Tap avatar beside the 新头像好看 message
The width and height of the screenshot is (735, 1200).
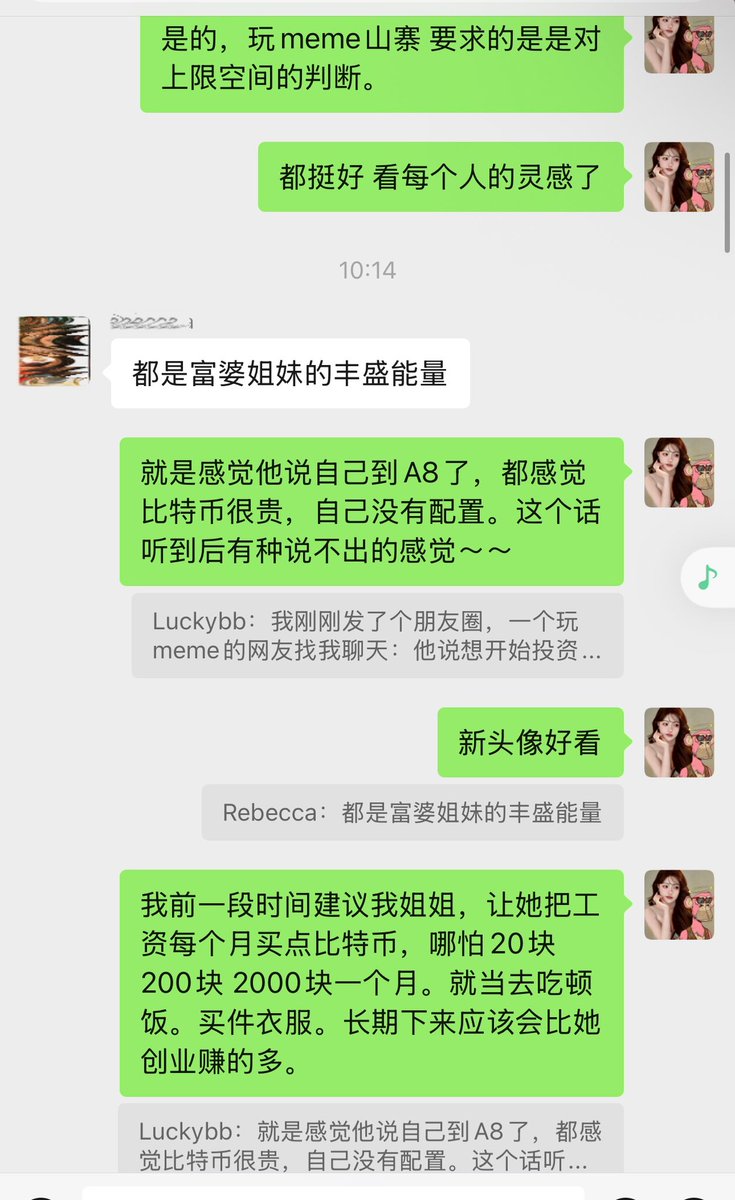pos(679,742)
